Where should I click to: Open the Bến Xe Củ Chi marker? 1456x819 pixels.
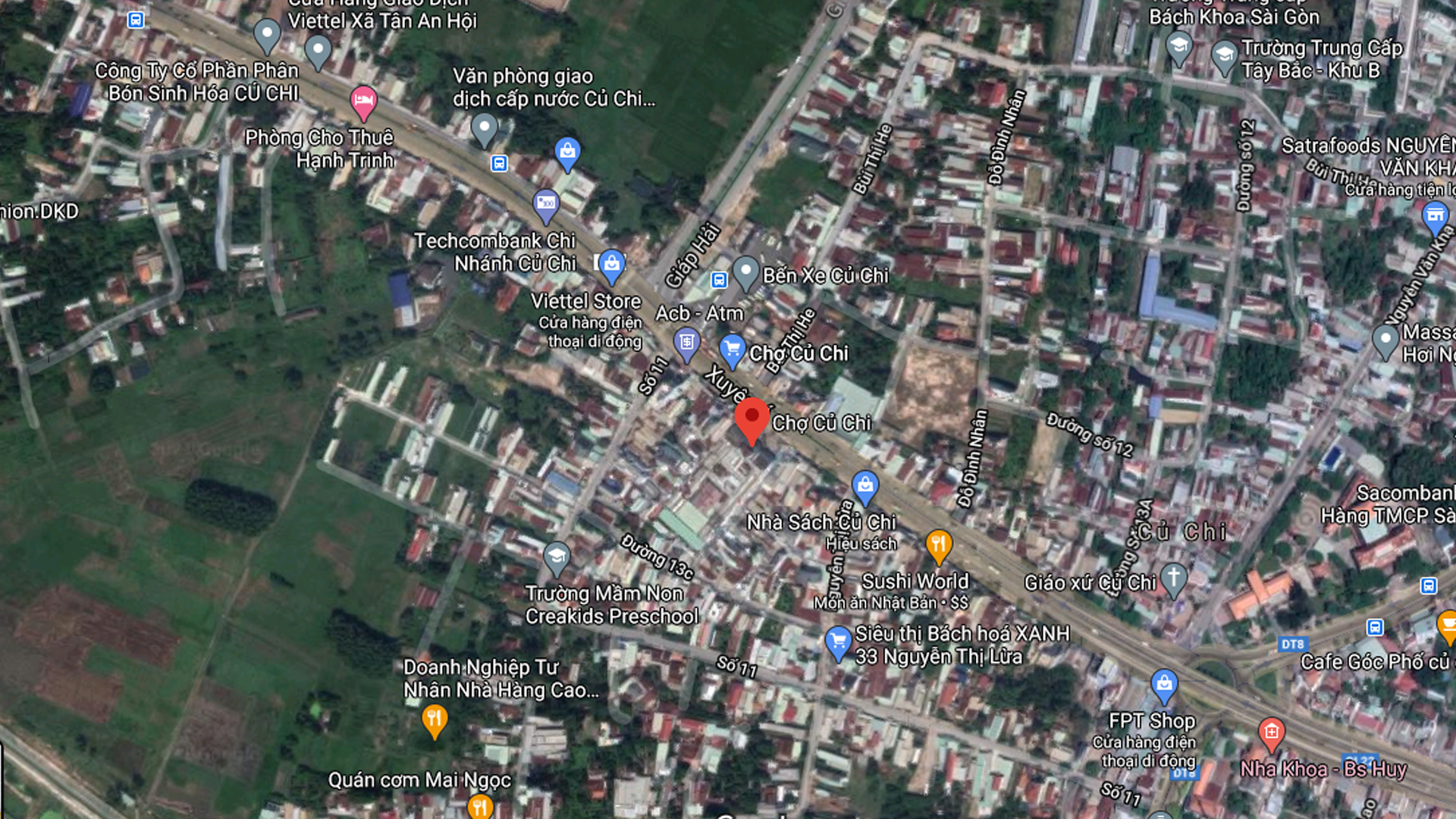tap(745, 271)
